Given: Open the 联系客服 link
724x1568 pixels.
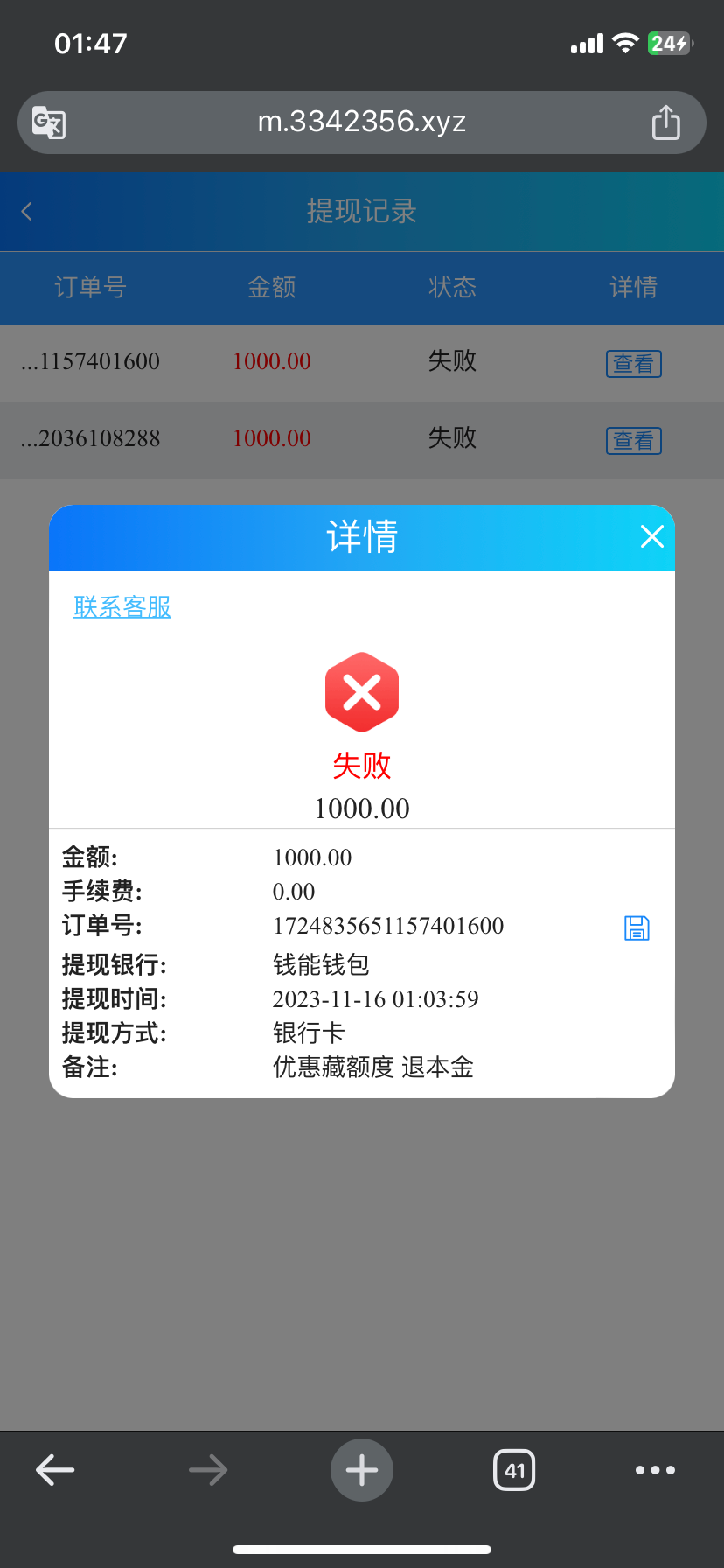Looking at the screenshot, I should (122, 606).
